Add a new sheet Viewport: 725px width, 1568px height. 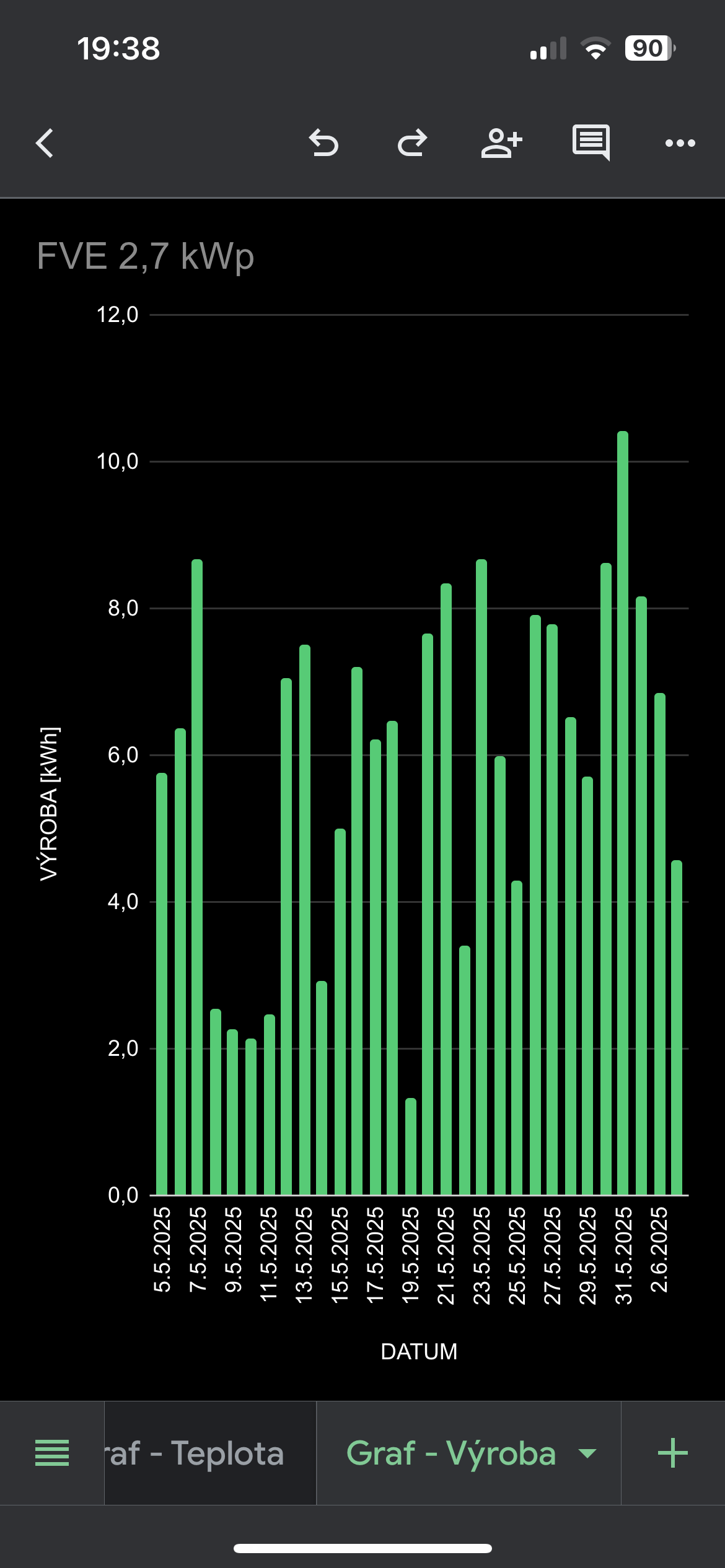click(673, 1453)
